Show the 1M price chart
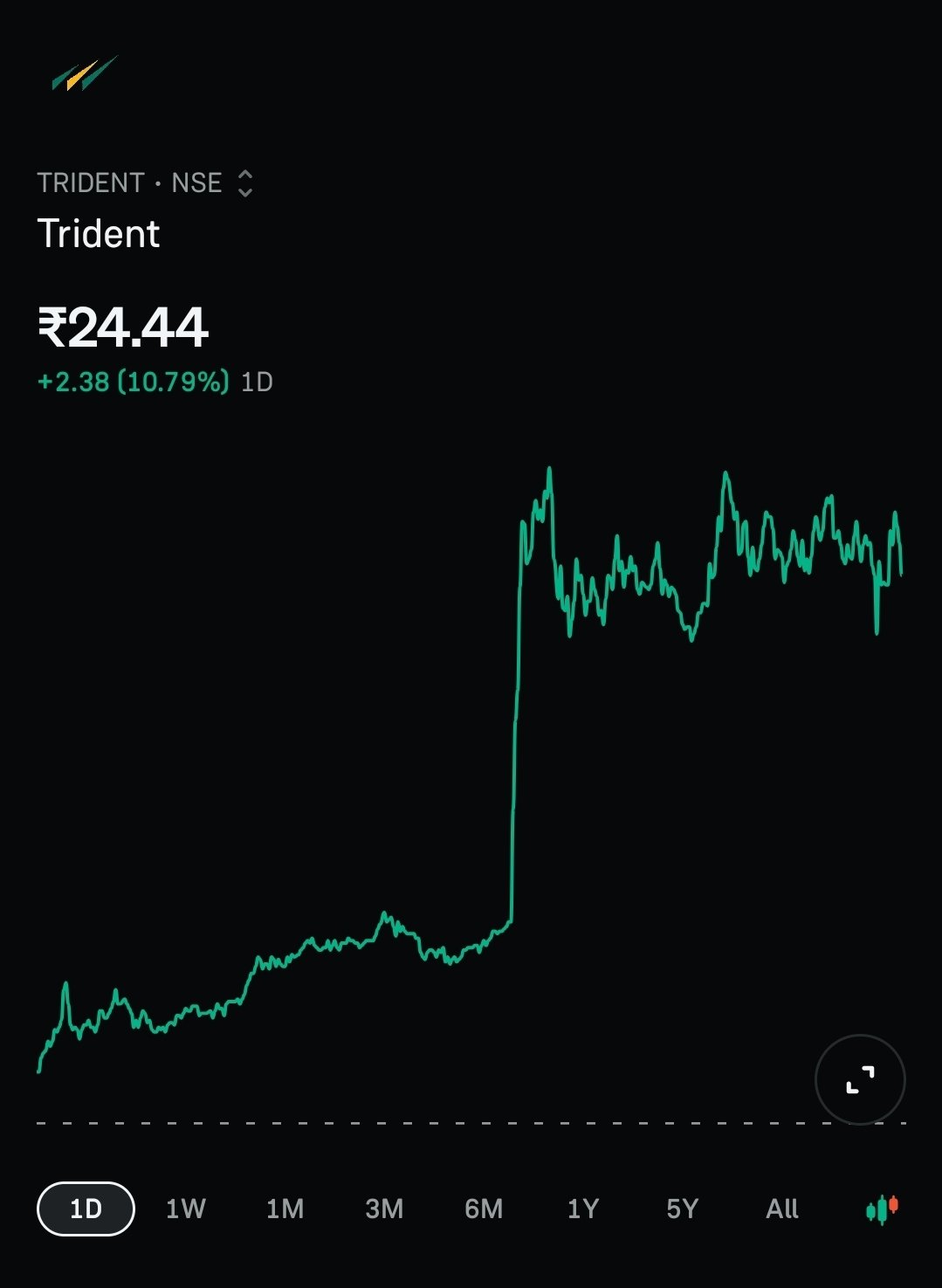The height and width of the screenshot is (1288, 942). (x=285, y=1209)
